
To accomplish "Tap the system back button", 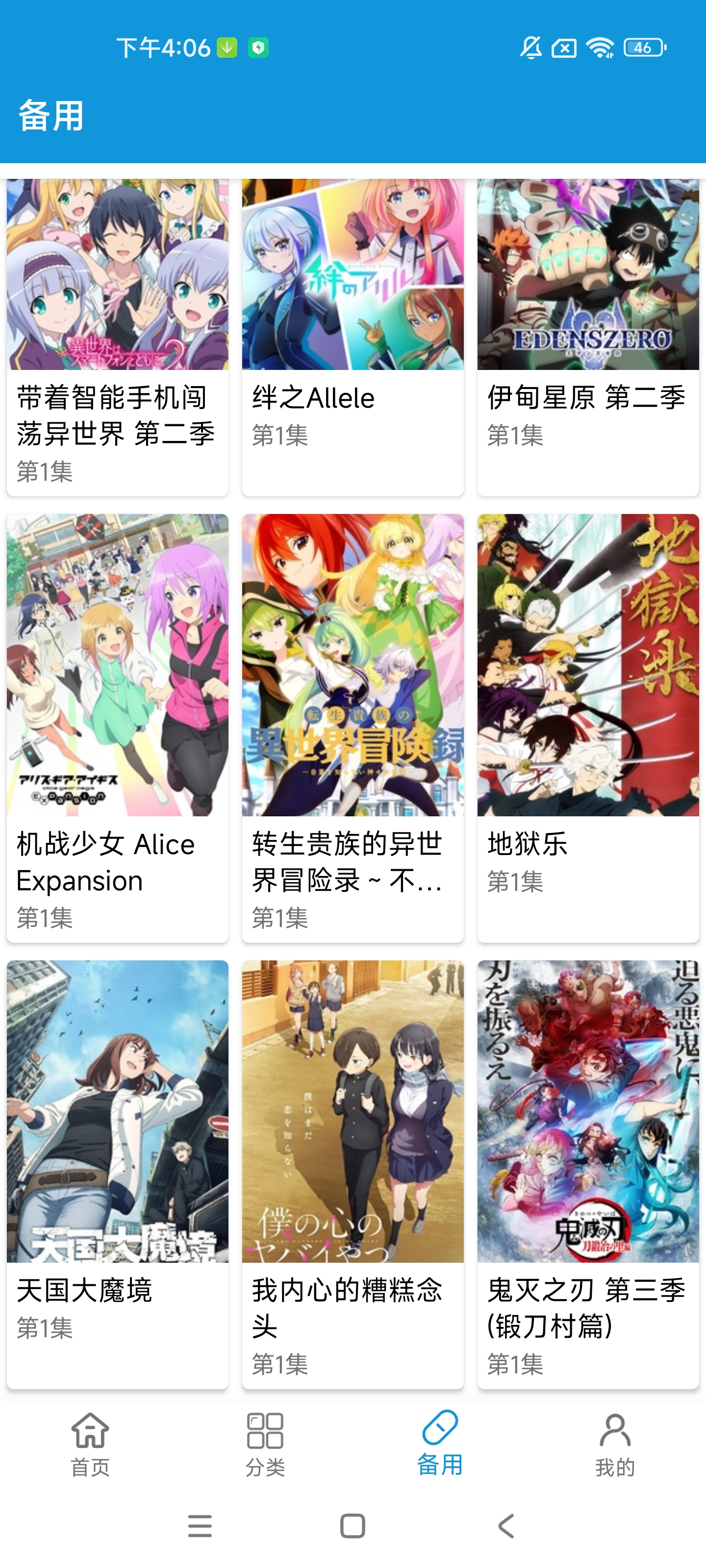I will [506, 1526].
